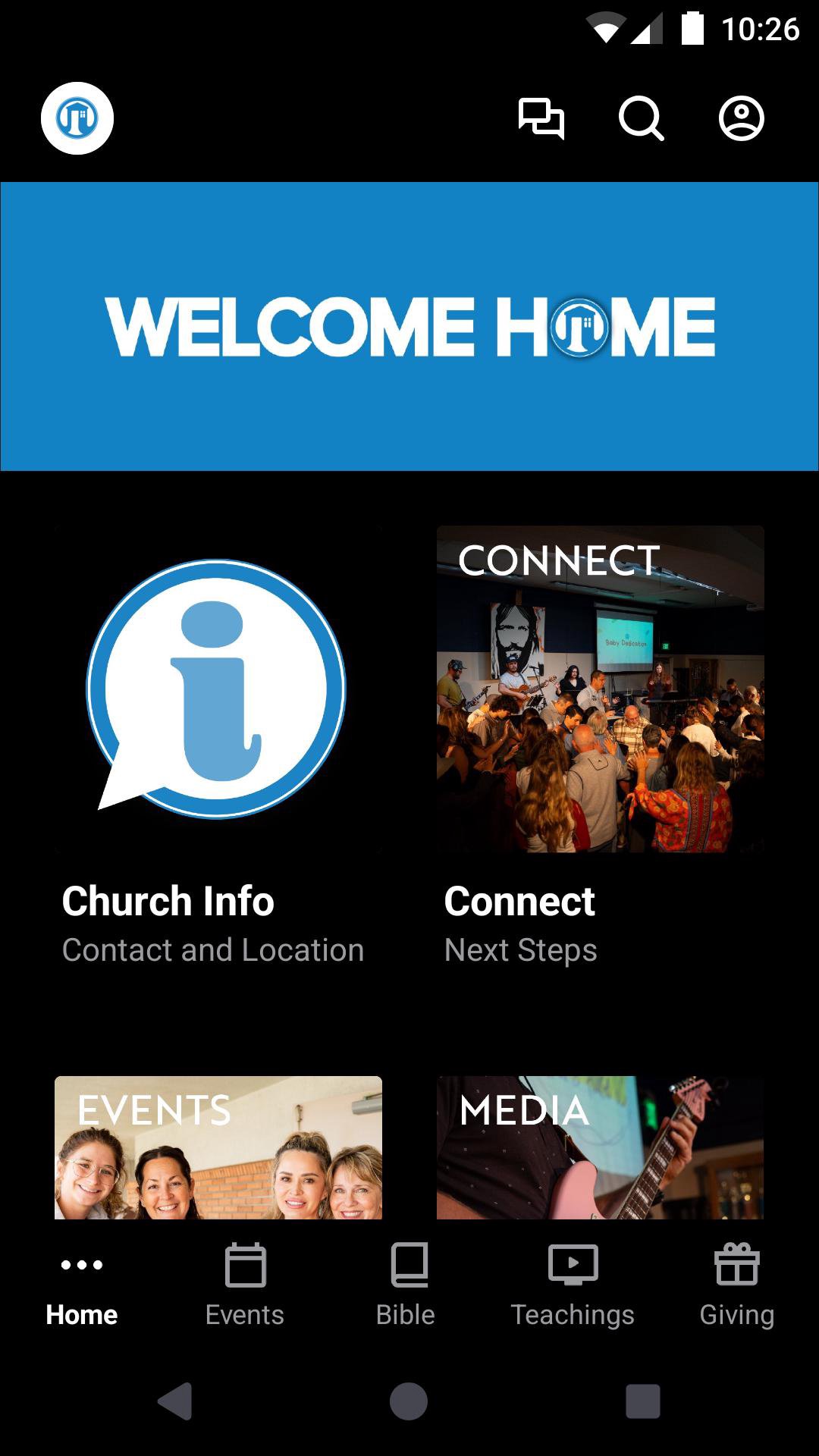
Task: Tap the system recent apps button
Action: point(642,1401)
